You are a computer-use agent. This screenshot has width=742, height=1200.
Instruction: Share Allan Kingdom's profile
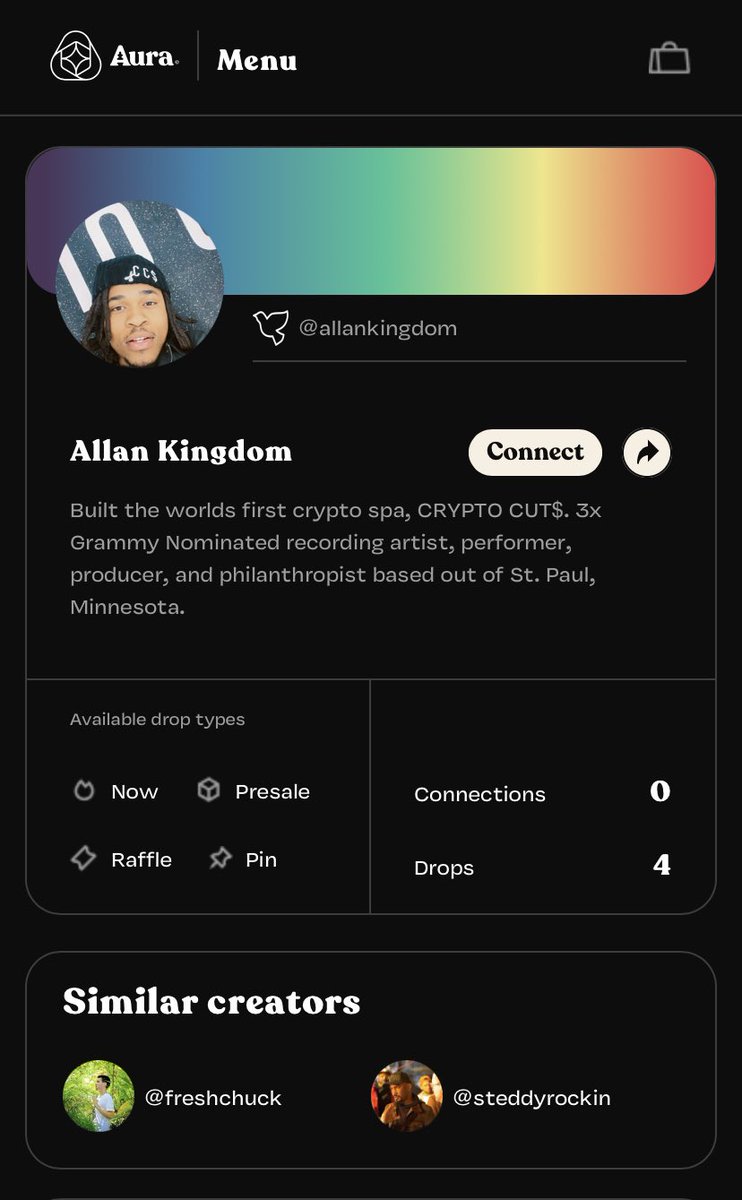pos(647,453)
